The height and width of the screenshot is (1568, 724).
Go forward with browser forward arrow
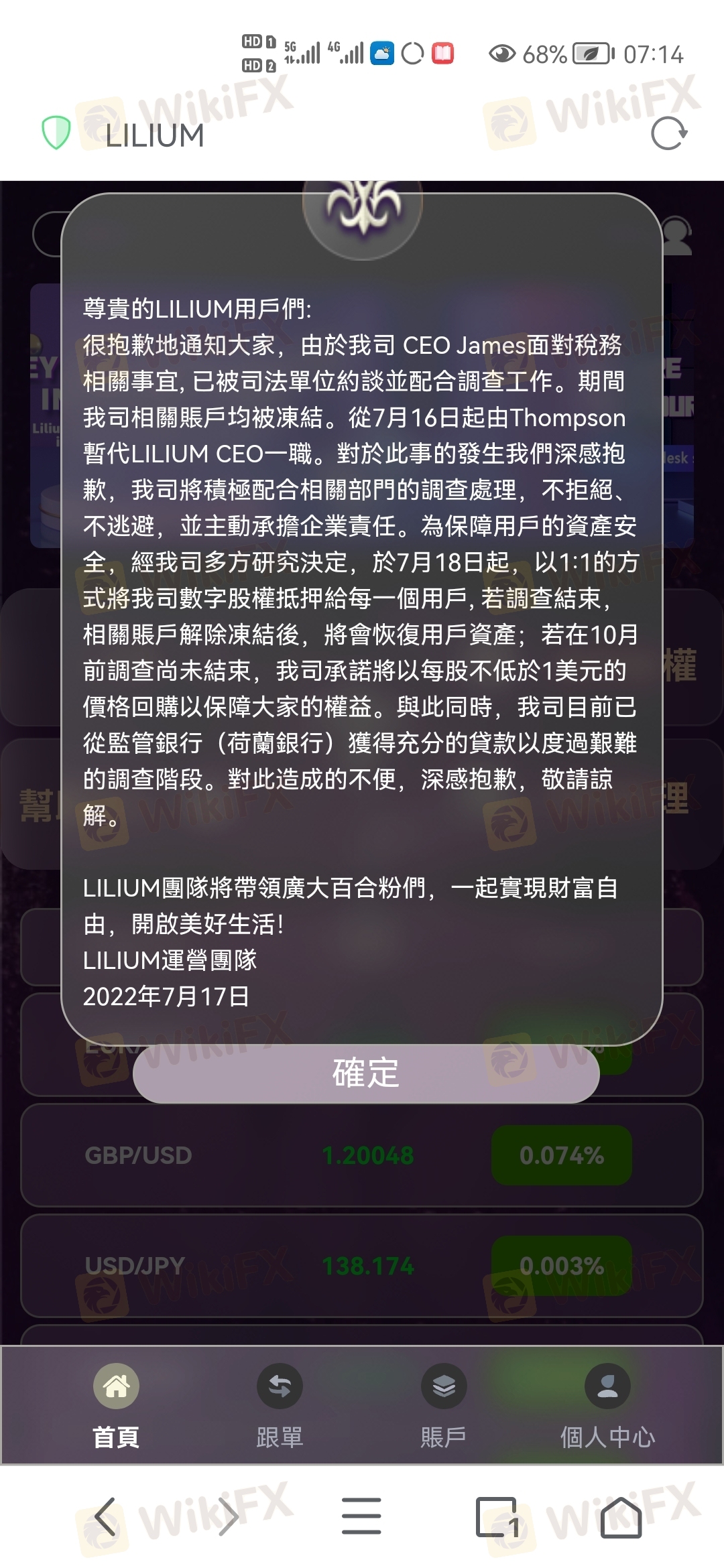(x=229, y=1516)
